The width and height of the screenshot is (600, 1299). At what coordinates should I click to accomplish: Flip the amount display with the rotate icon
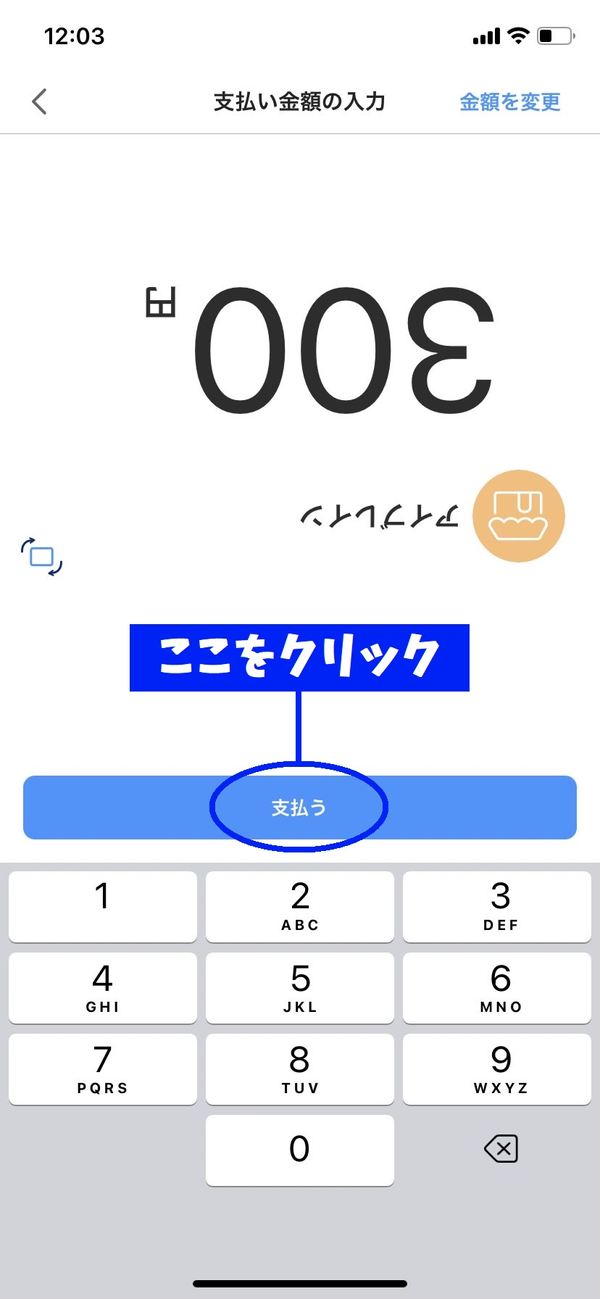click(x=42, y=557)
